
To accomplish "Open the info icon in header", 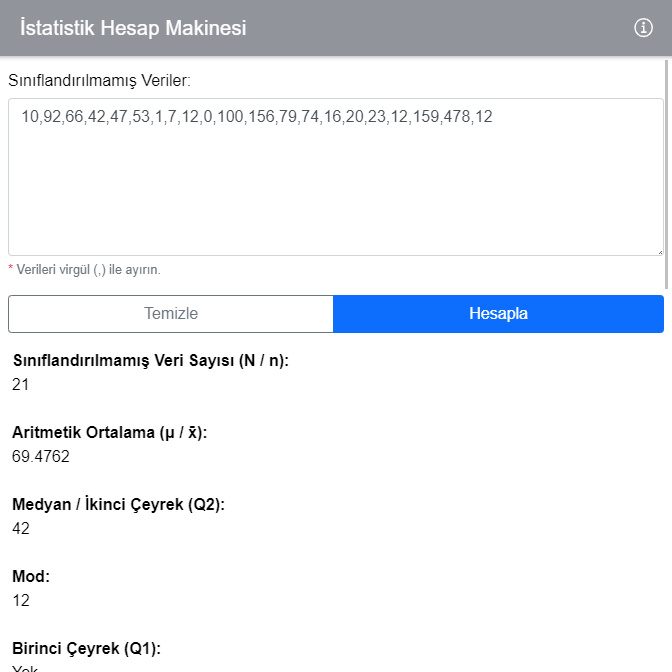I will tap(643, 28).
